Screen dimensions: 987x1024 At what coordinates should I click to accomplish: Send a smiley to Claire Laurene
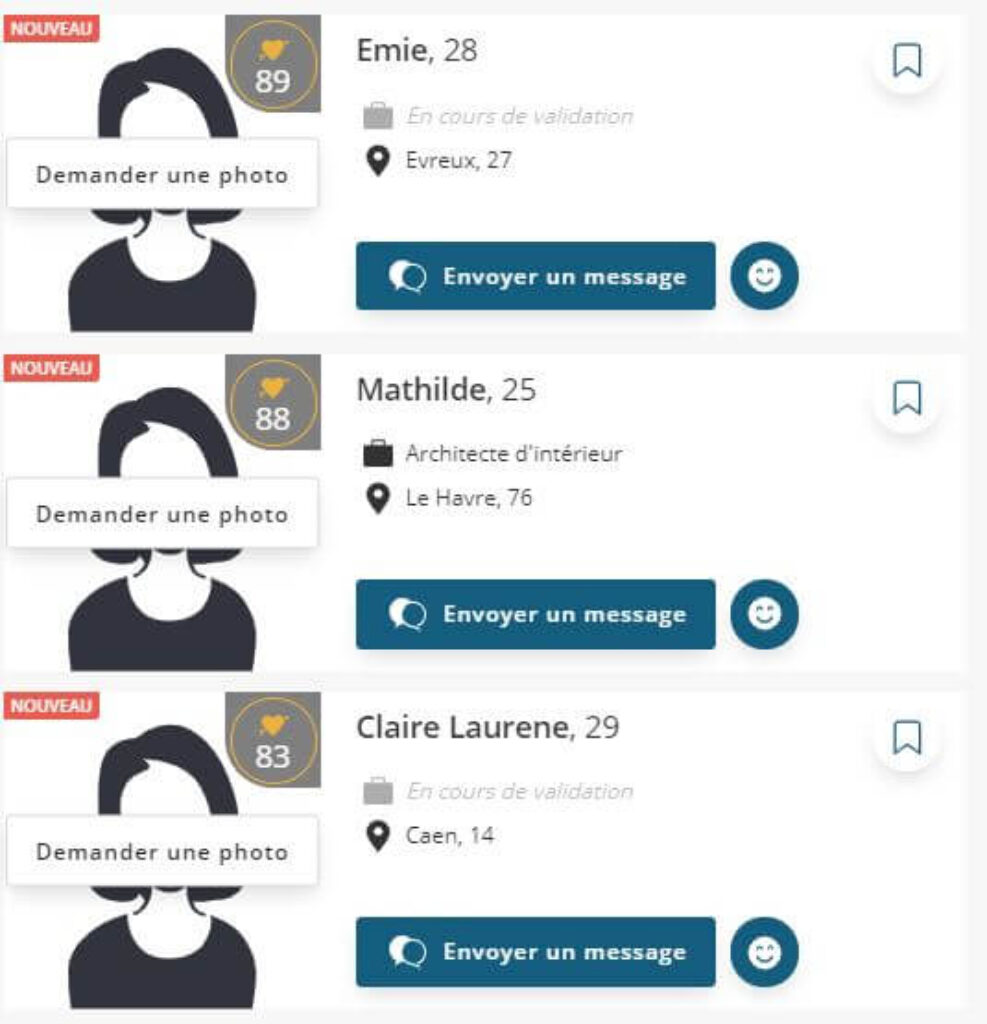(764, 952)
